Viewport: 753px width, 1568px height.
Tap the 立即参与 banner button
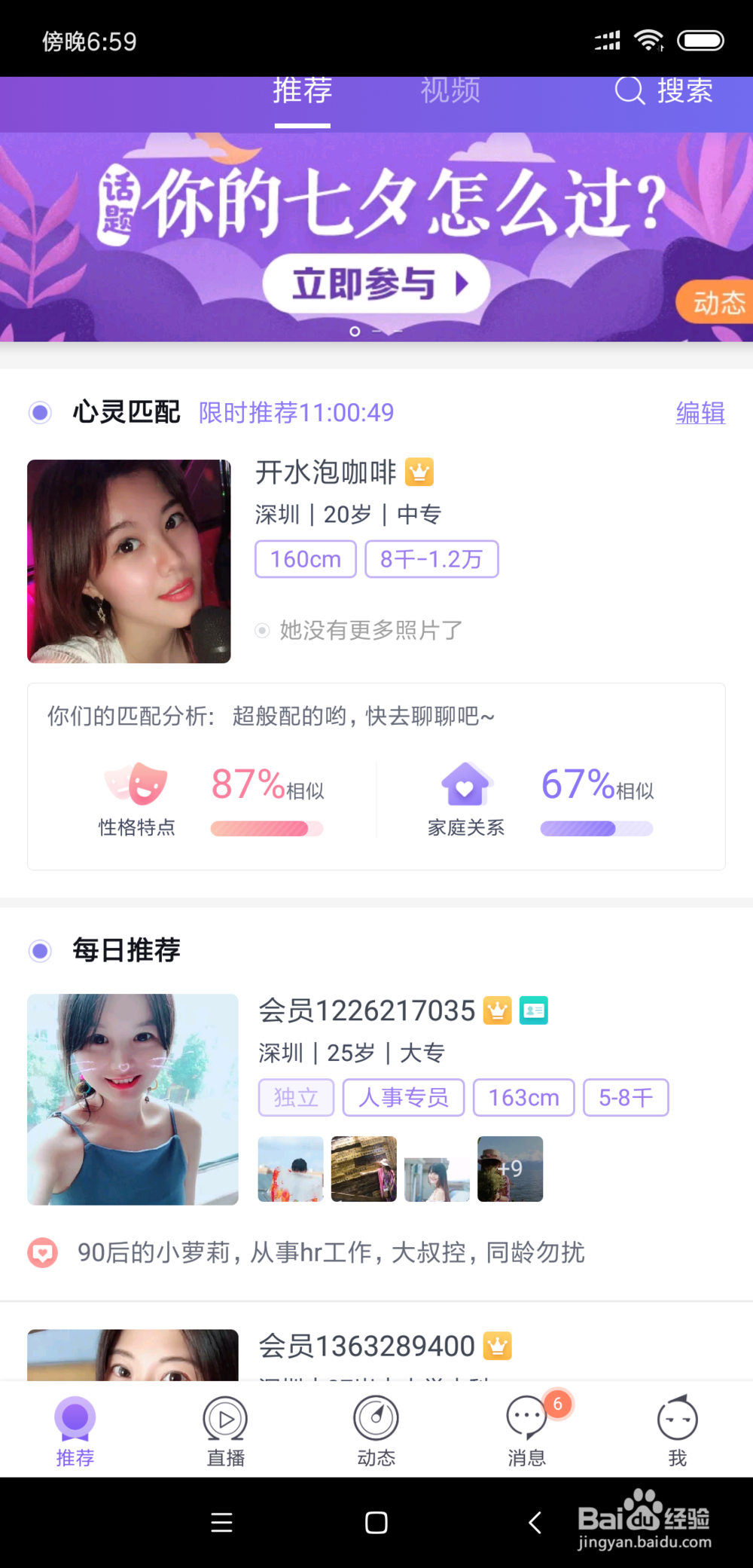376,285
